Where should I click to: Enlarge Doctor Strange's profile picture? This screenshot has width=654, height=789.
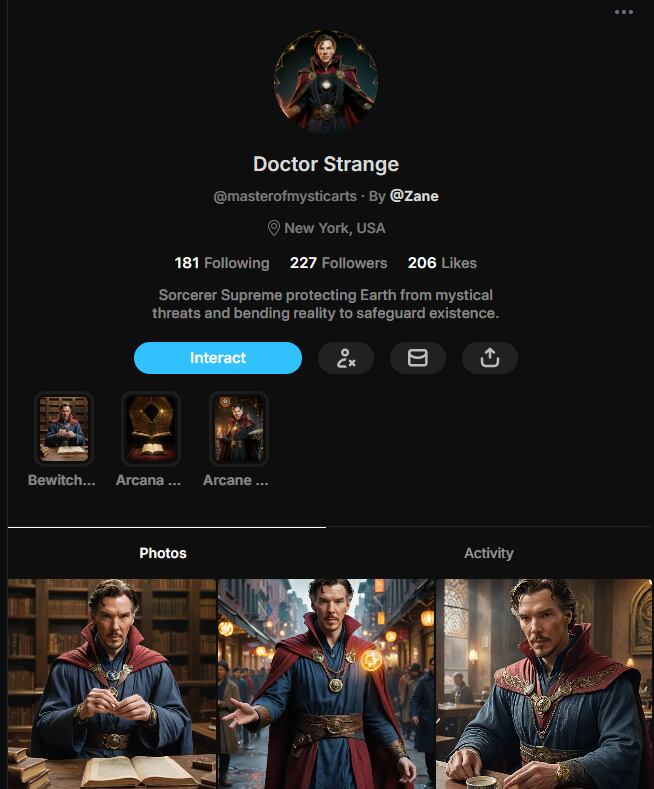click(x=325, y=80)
